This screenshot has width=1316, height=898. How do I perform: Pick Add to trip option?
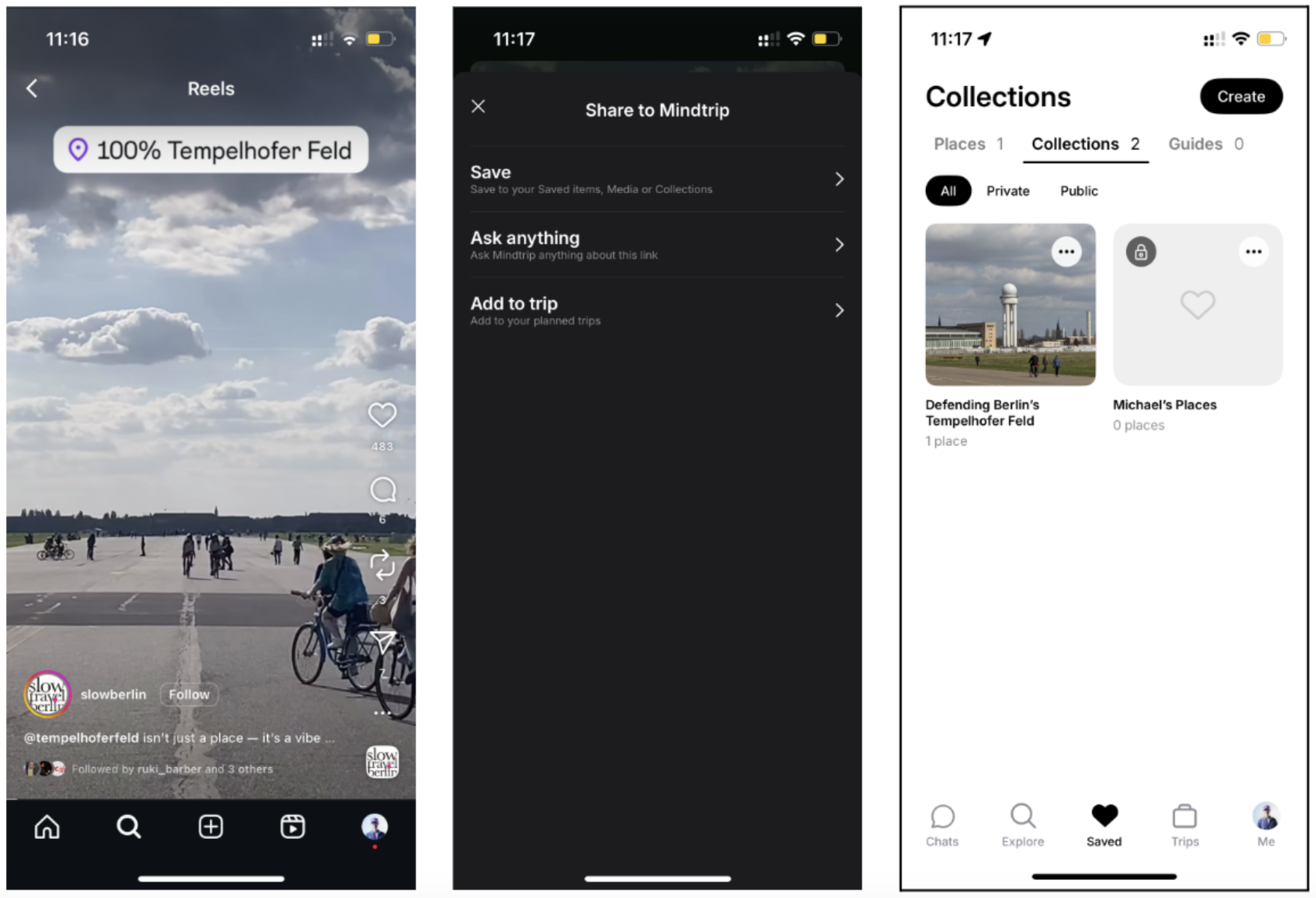[657, 311]
